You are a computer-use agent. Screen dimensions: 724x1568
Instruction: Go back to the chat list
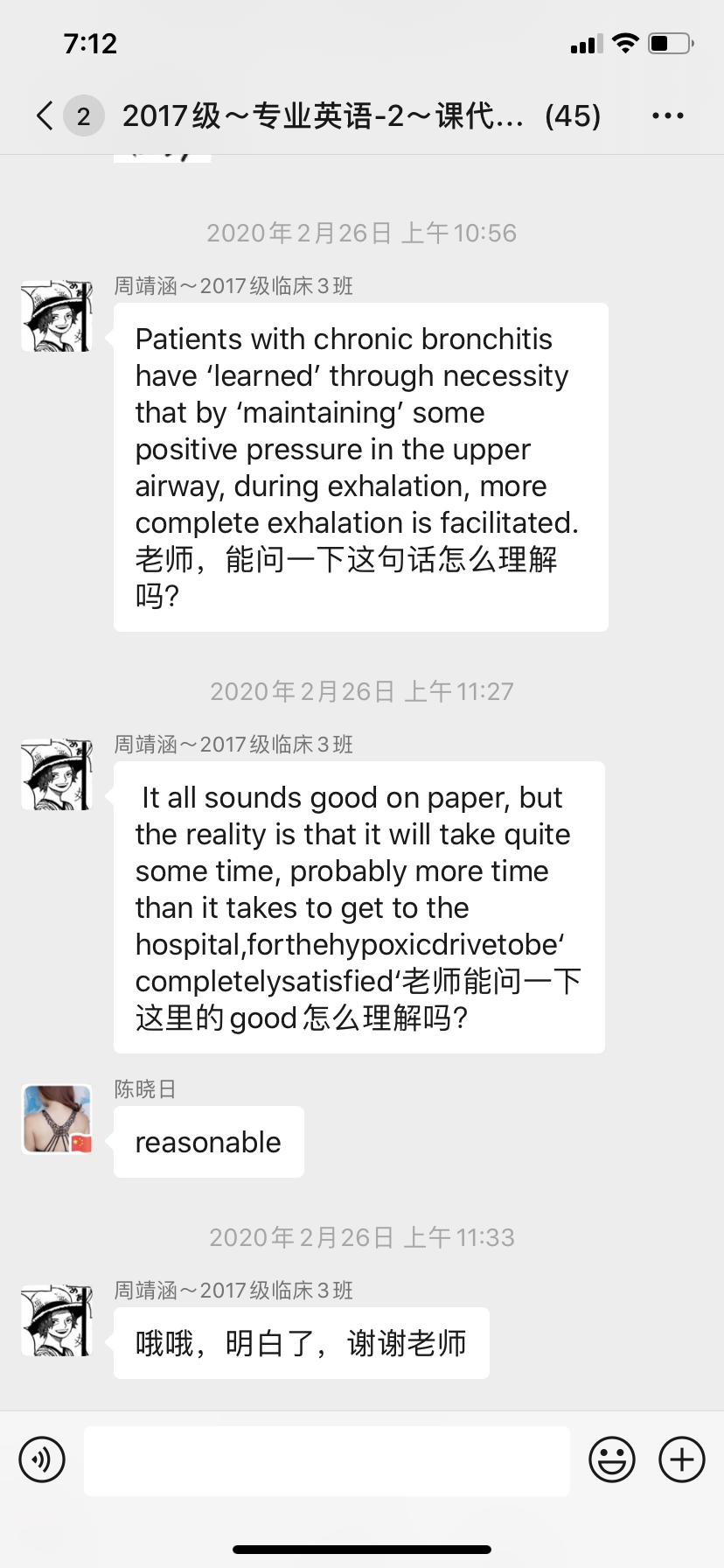45,115
